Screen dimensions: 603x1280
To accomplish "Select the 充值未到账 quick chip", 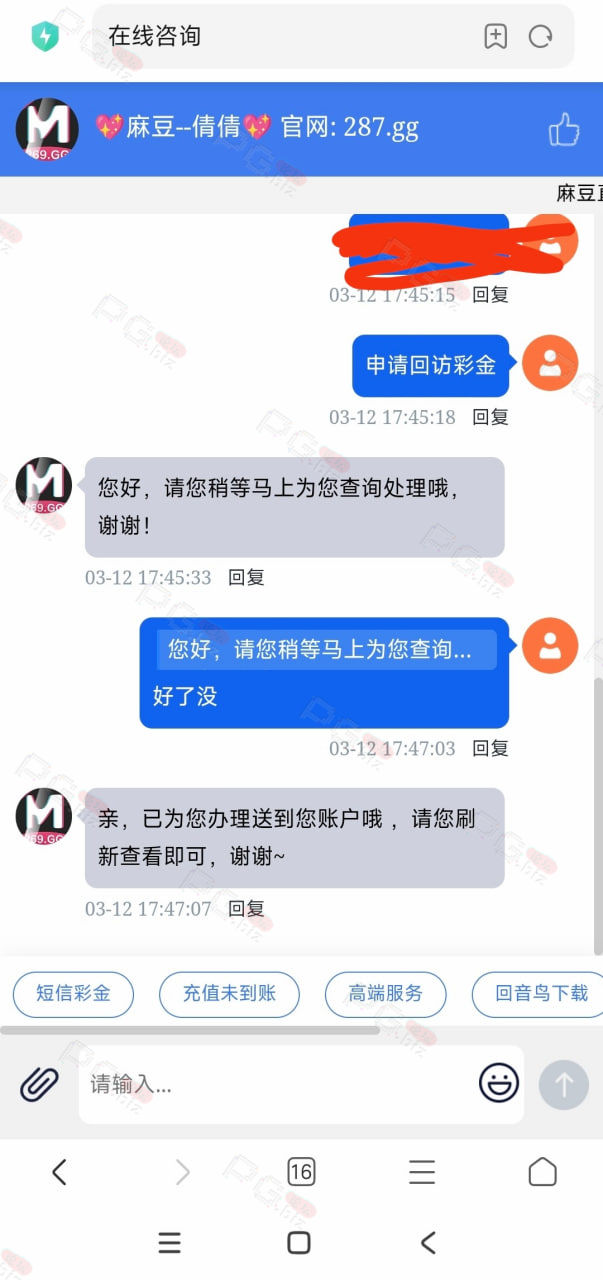I will pos(229,994).
